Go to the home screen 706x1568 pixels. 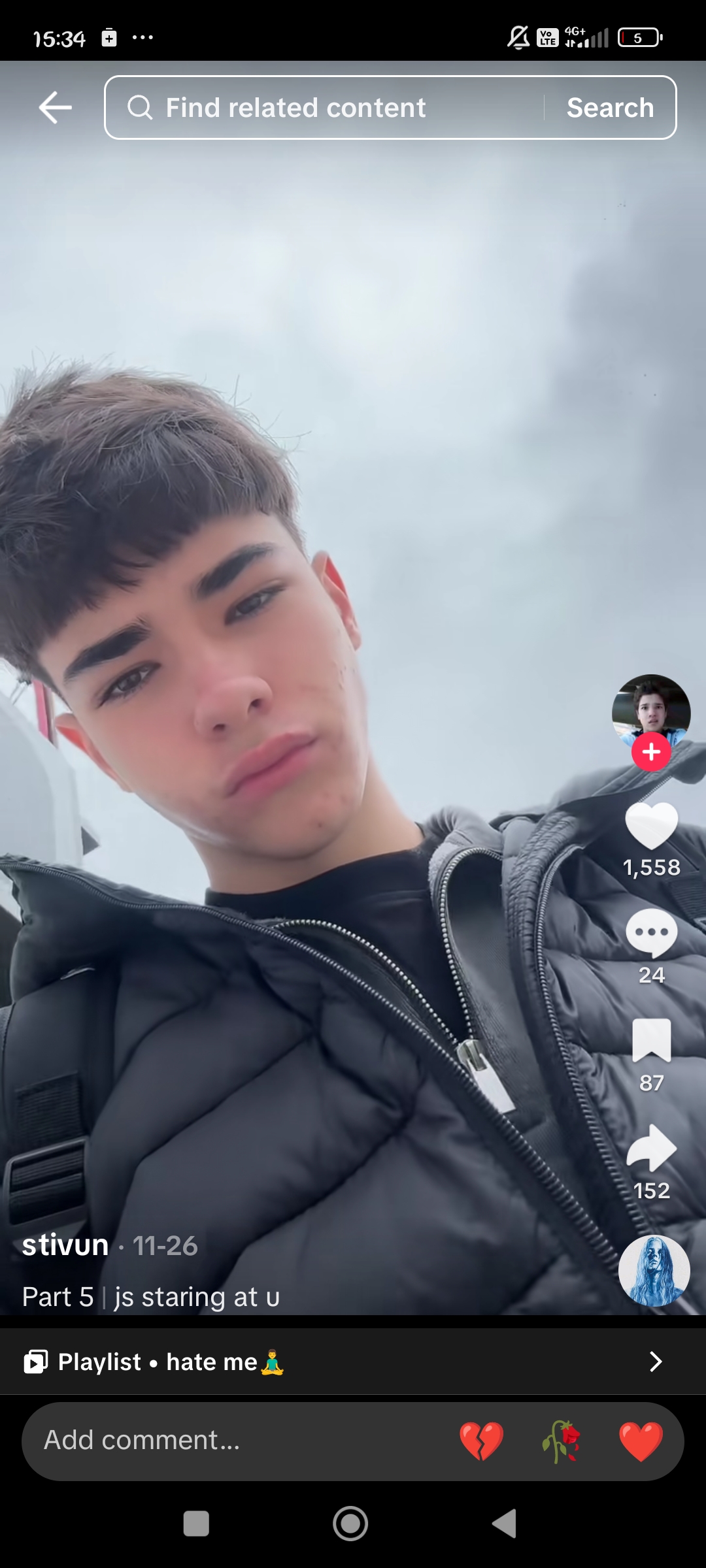pos(350,1524)
